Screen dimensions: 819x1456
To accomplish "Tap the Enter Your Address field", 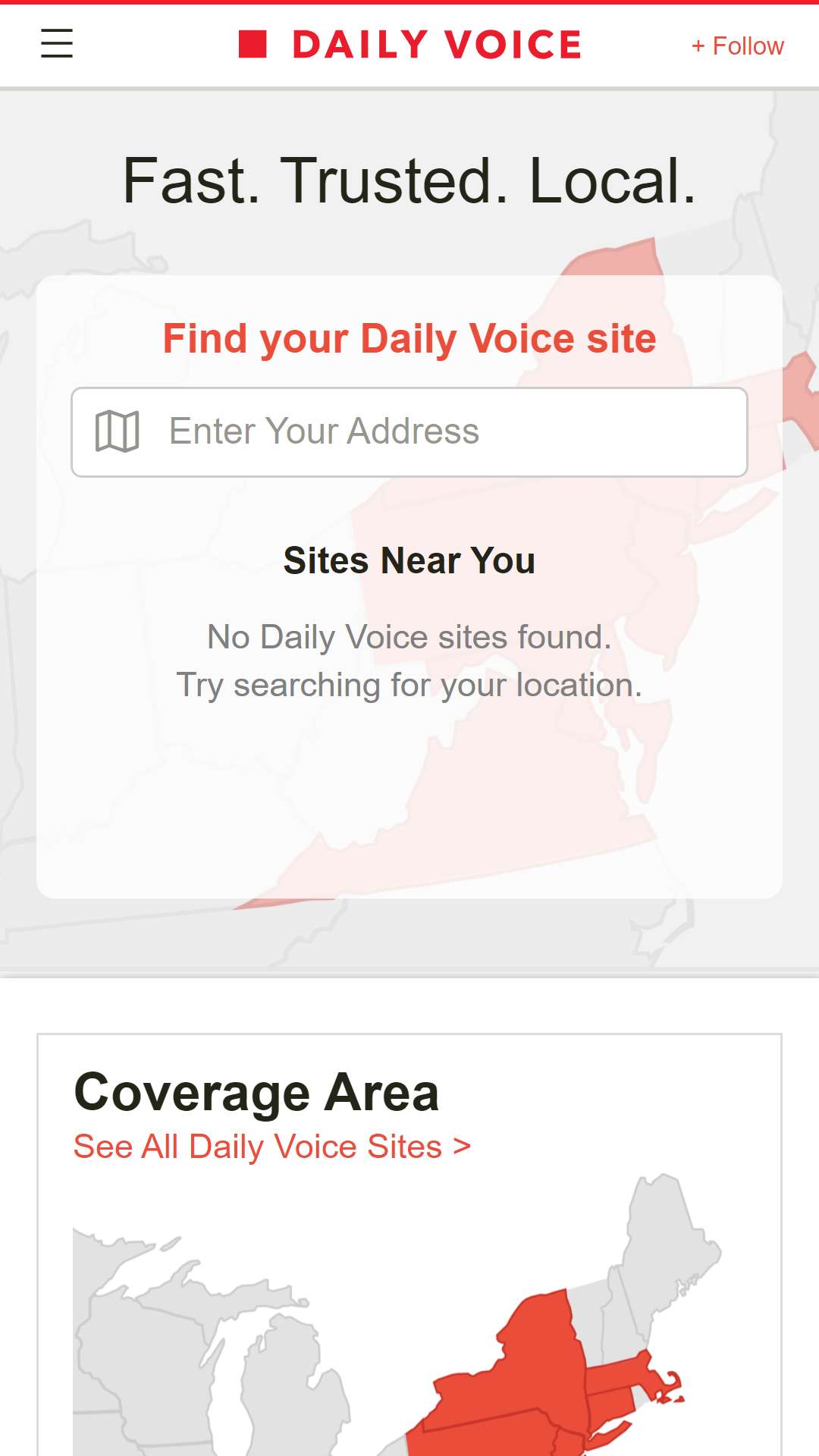I will point(409,432).
